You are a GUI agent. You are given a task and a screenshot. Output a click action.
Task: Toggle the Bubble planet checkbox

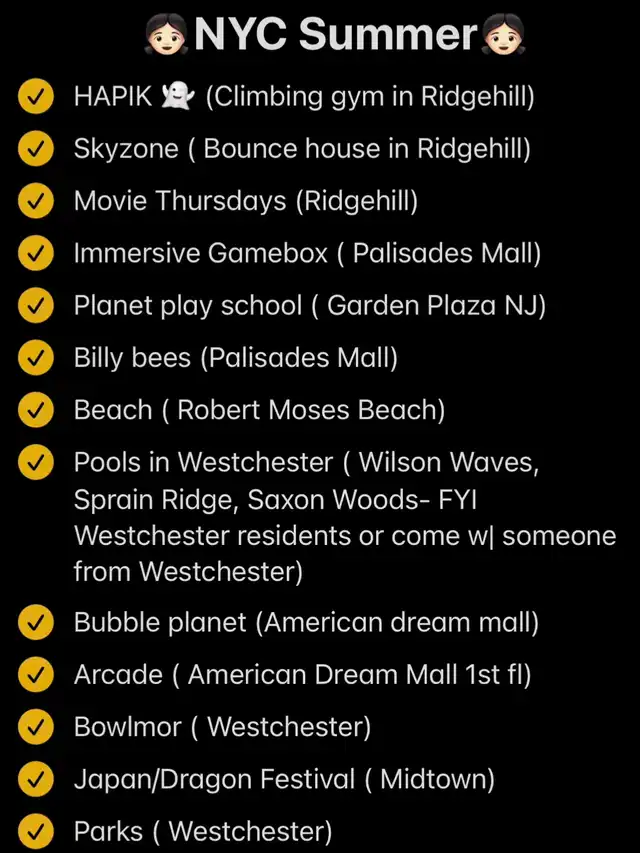coord(36,622)
